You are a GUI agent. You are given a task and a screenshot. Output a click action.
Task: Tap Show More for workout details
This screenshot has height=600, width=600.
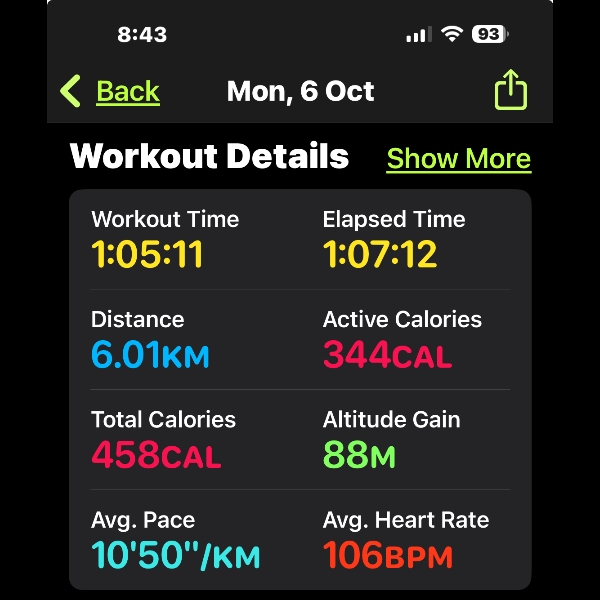[458, 159]
